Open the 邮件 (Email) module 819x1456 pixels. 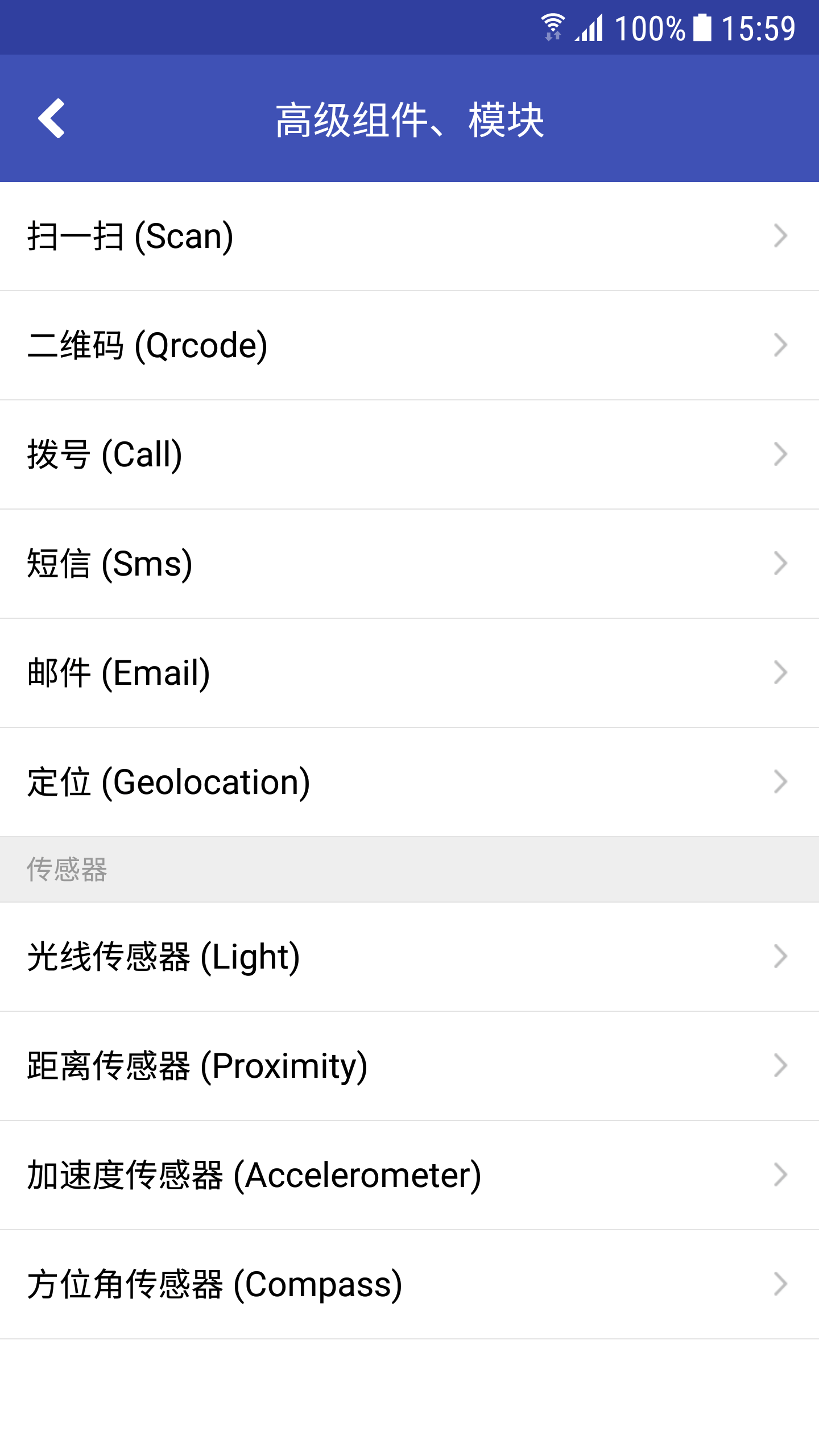point(409,673)
